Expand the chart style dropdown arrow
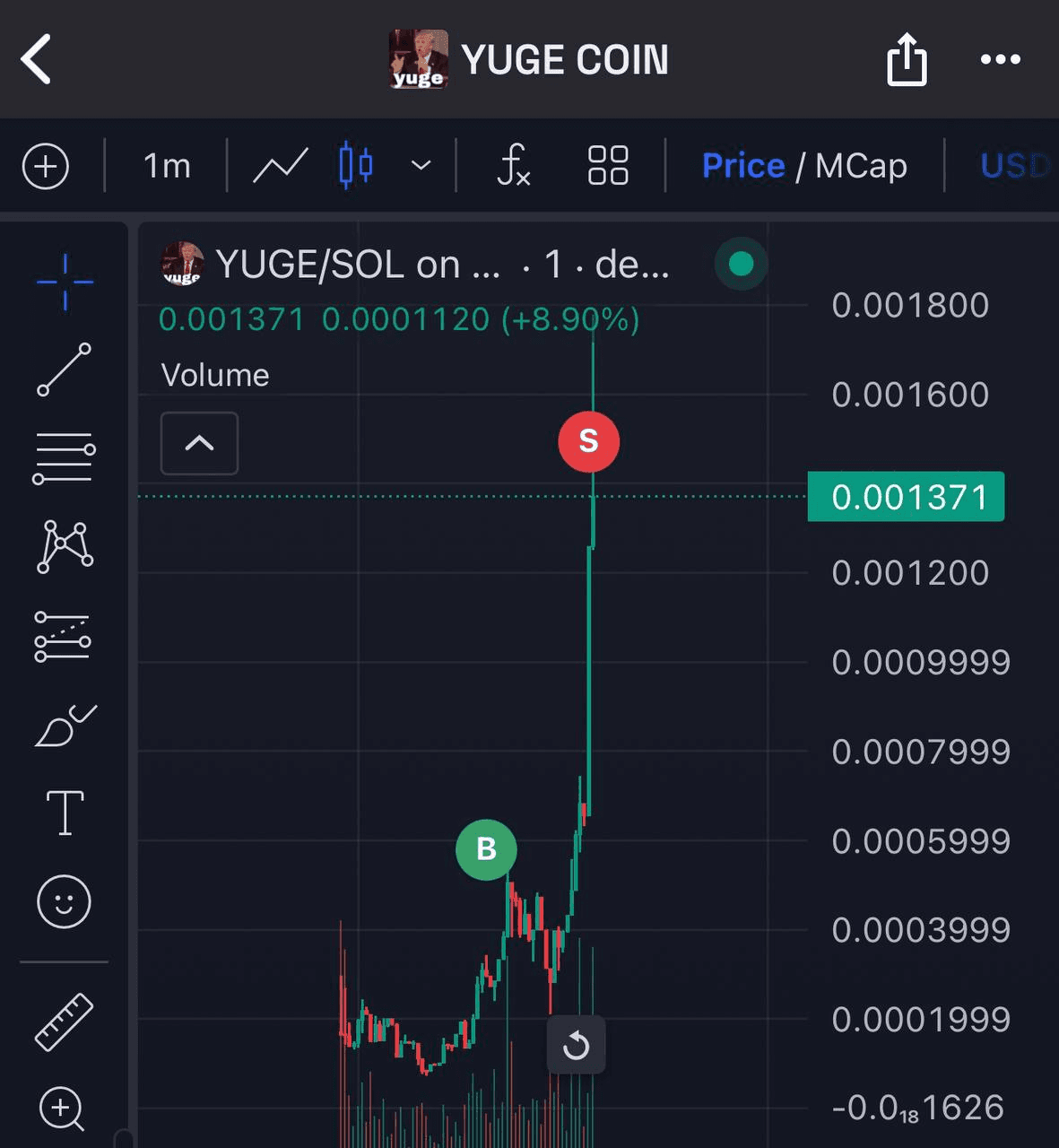Screen dimensions: 1059x1148 421,166
